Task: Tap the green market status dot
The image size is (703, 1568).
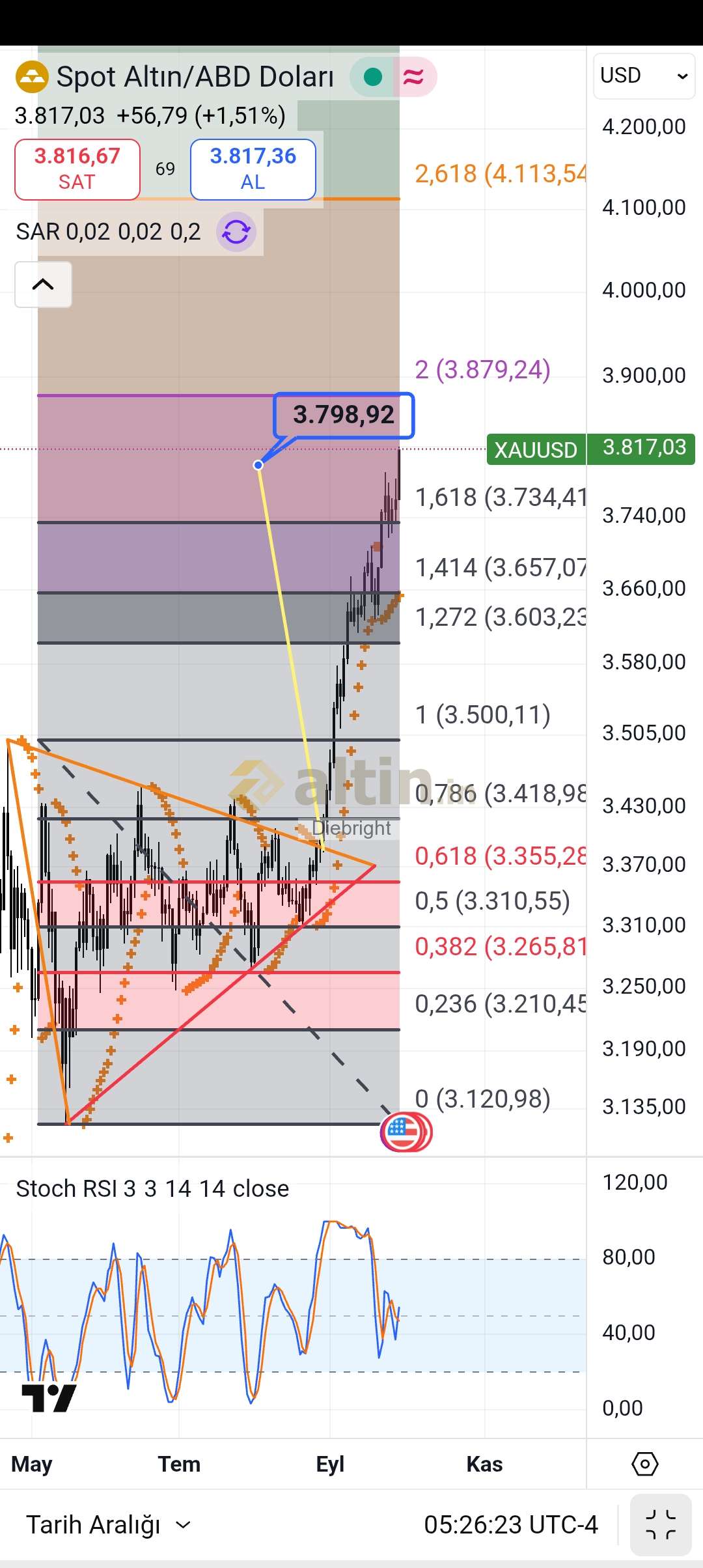Action: pos(373,77)
